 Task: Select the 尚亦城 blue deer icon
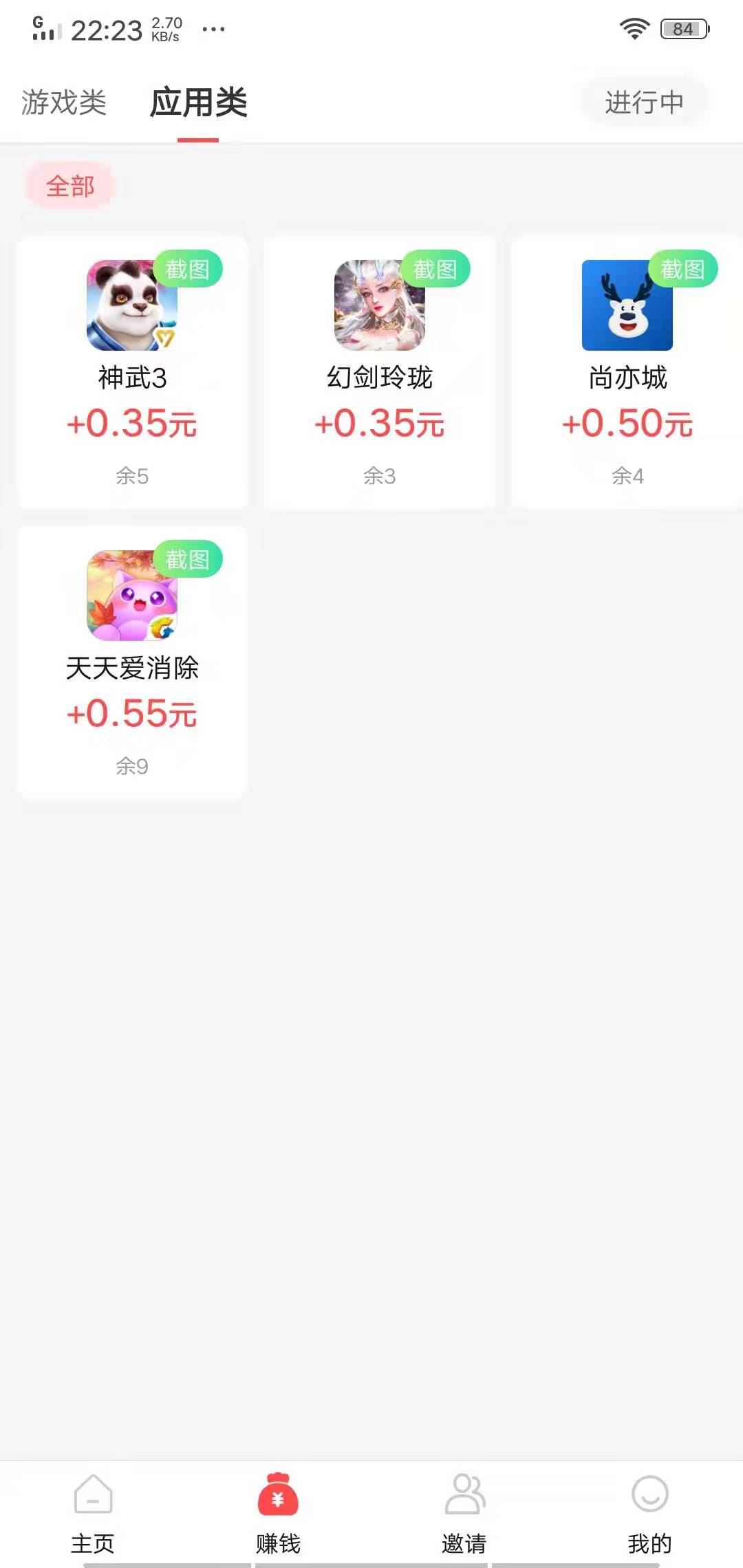627,306
